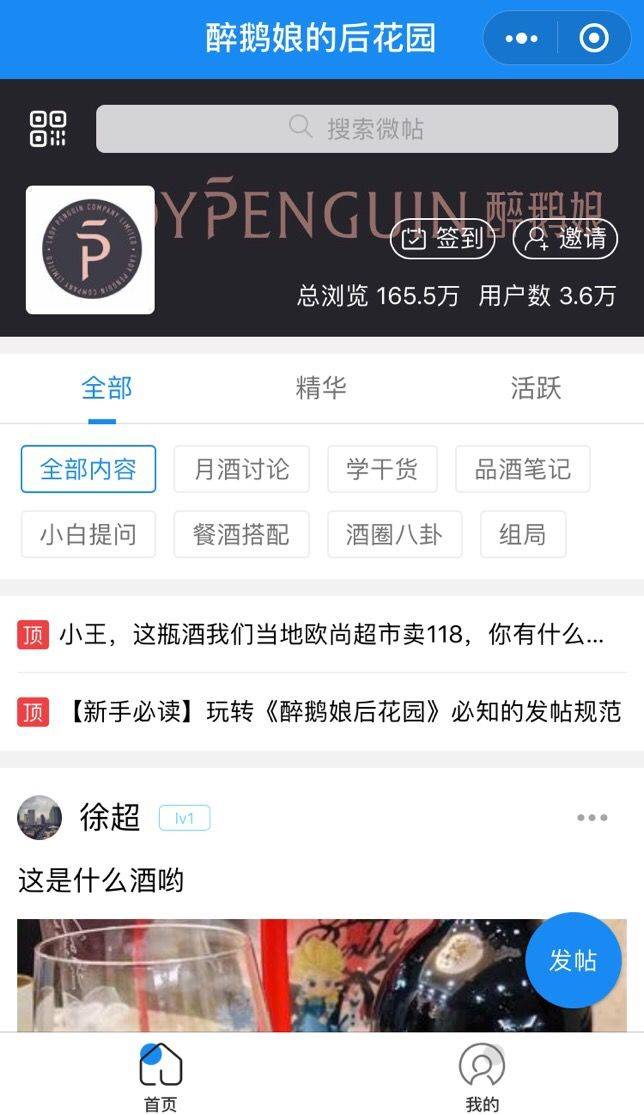The width and height of the screenshot is (644, 1115).
Task: Open the mini-program more options menu
Action: click(x=521, y=39)
